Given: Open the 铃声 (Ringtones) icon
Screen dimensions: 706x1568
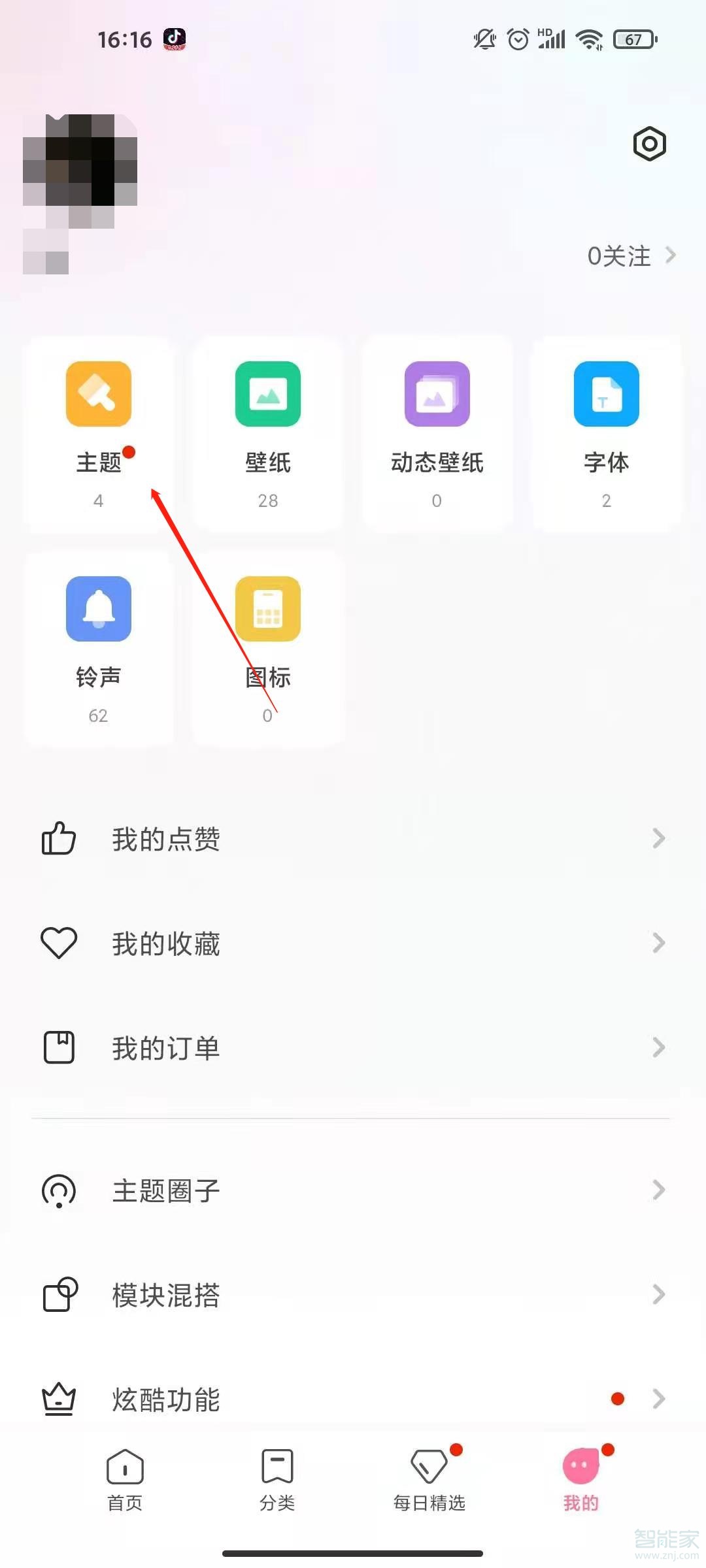Looking at the screenshot, I should (98, 609).
